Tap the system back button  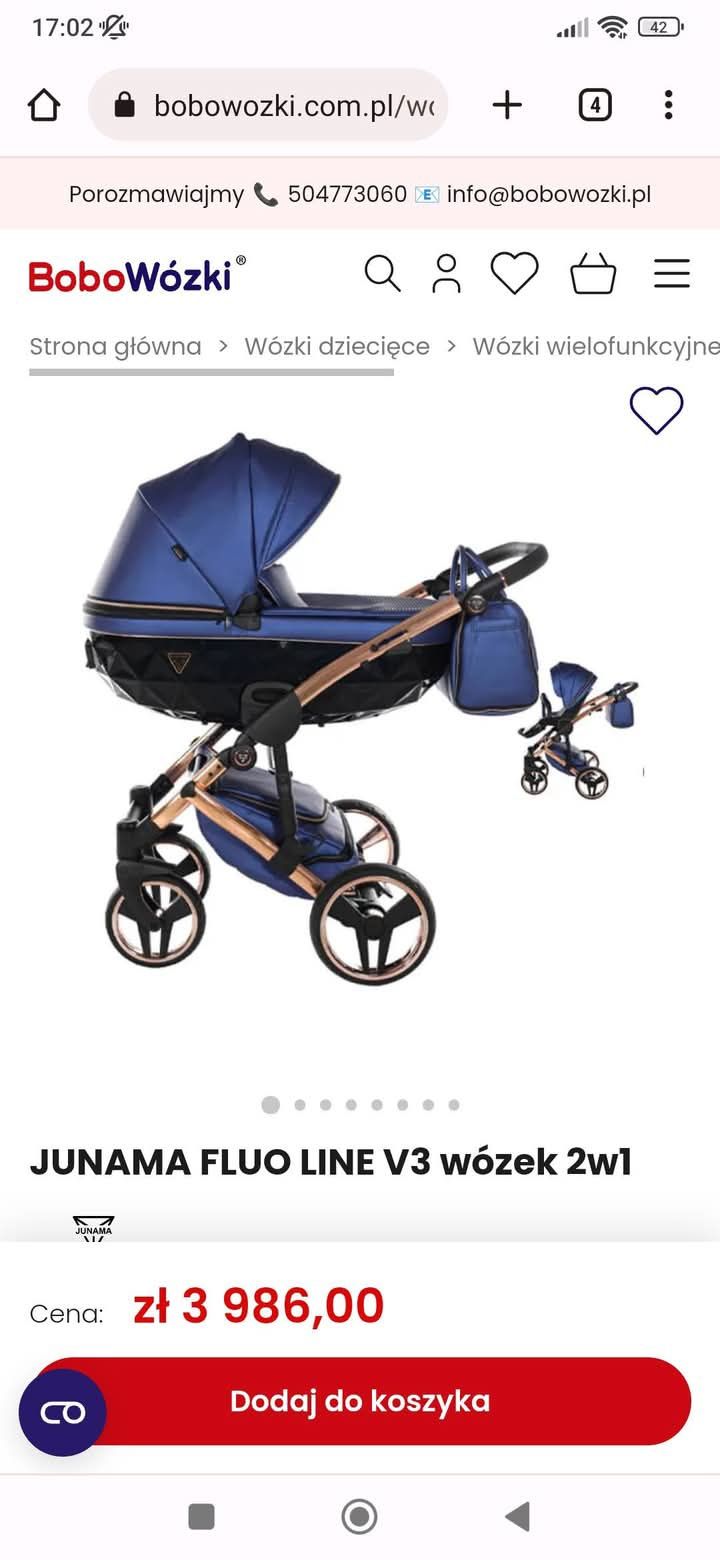pyautogui.click(x=517, y=1517)
